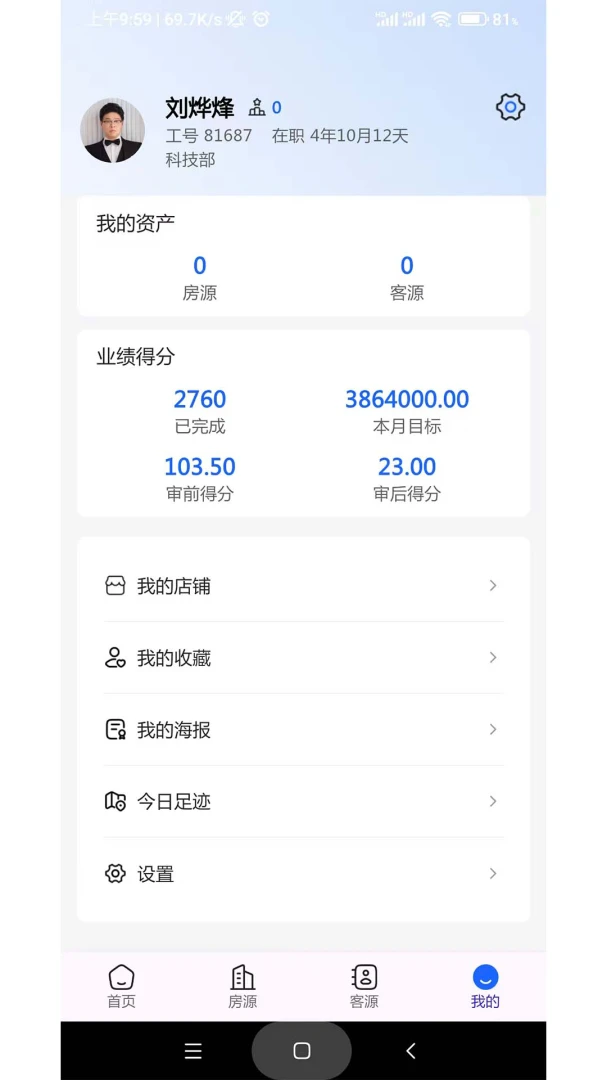607x1080 pixels.
Task: Open 我的收藏
Action: coord(304,658)
